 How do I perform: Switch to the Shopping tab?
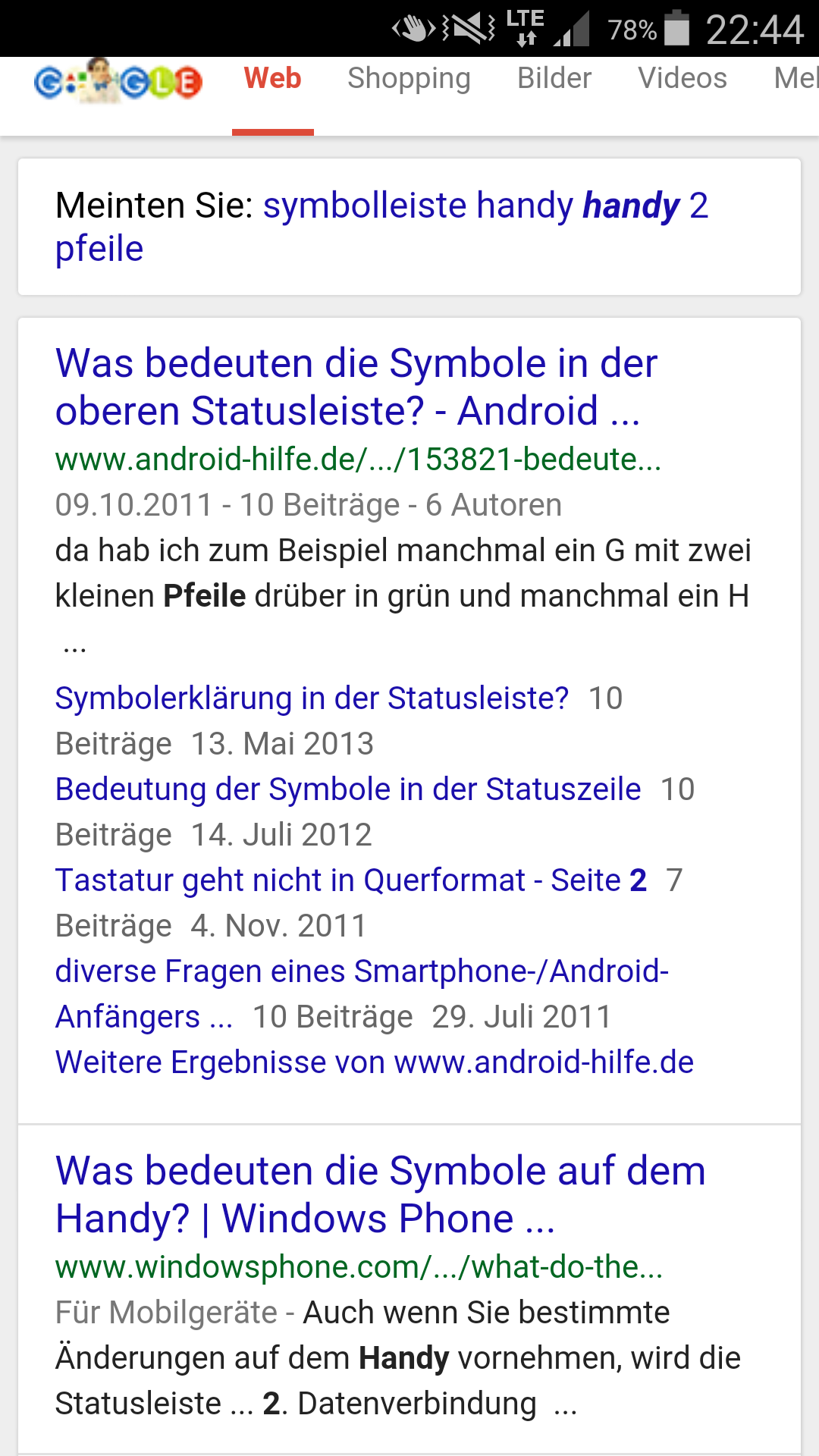409,78
